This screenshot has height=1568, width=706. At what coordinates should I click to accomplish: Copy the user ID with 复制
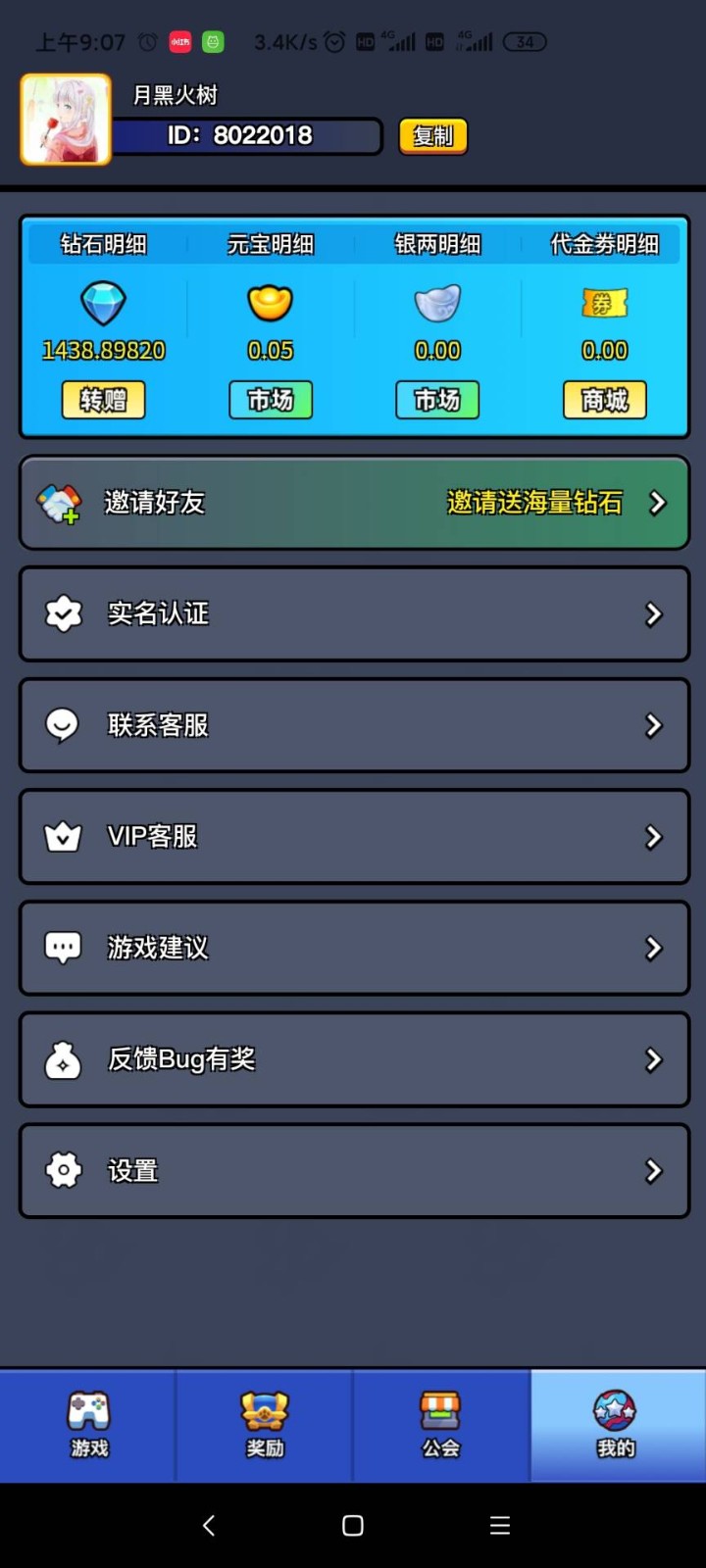[x=432, y=136]
